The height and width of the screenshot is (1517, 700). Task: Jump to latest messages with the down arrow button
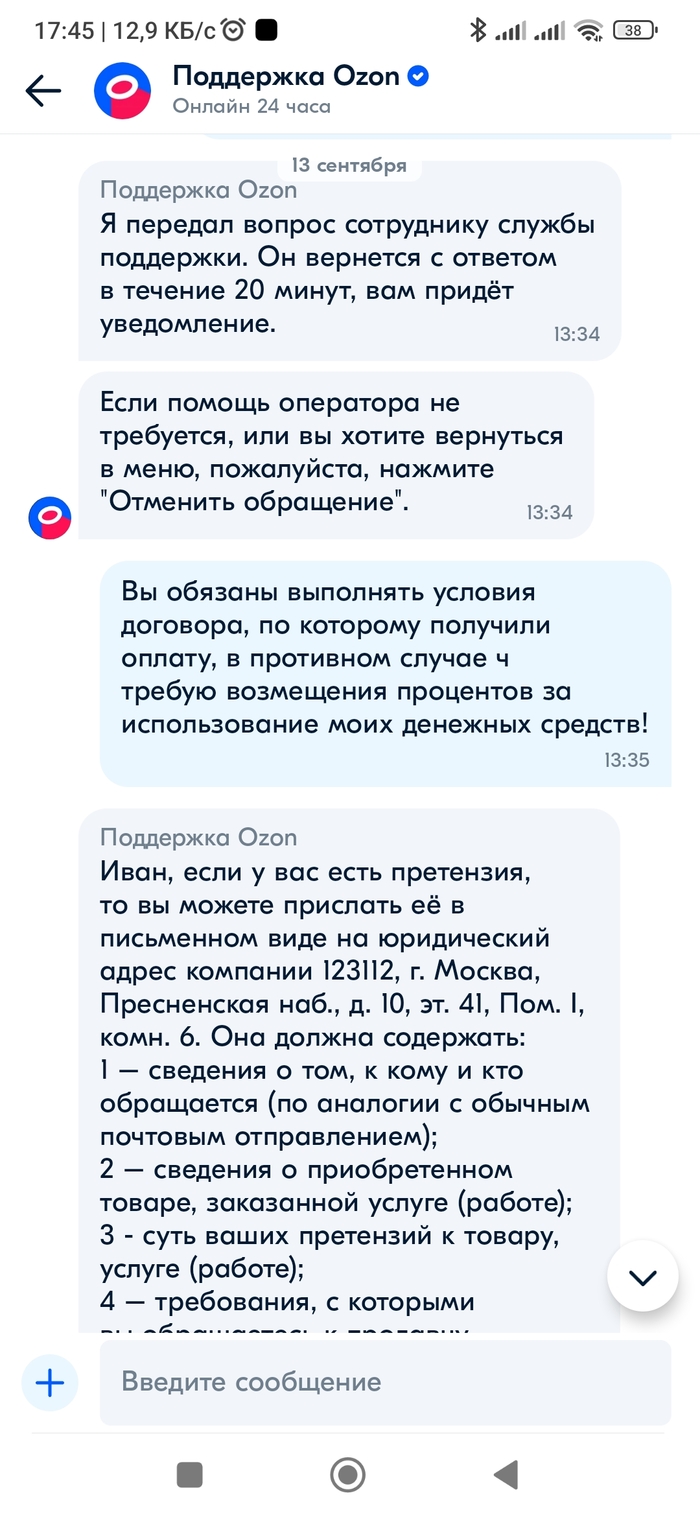(x=642, y=1276)
